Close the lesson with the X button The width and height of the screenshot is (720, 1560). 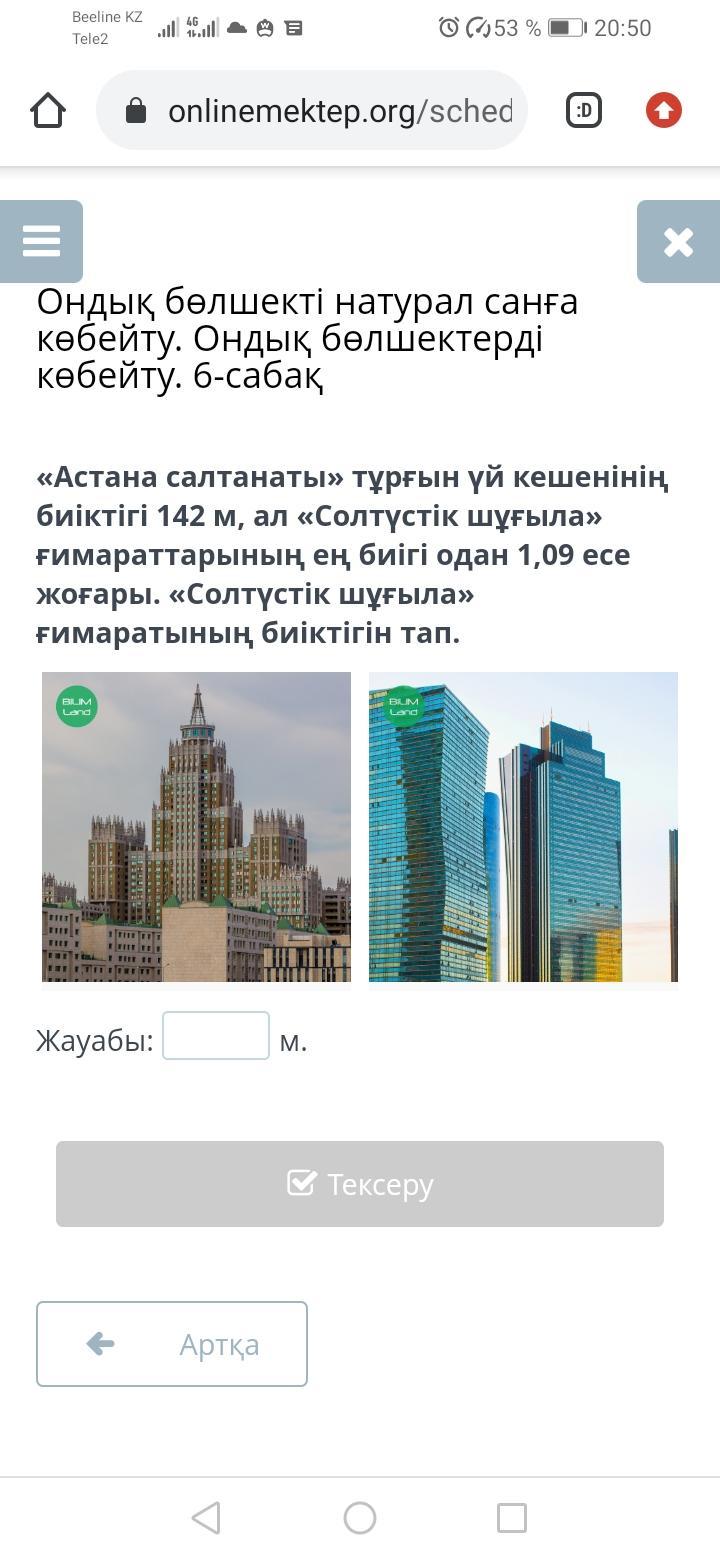coord(678,241)
